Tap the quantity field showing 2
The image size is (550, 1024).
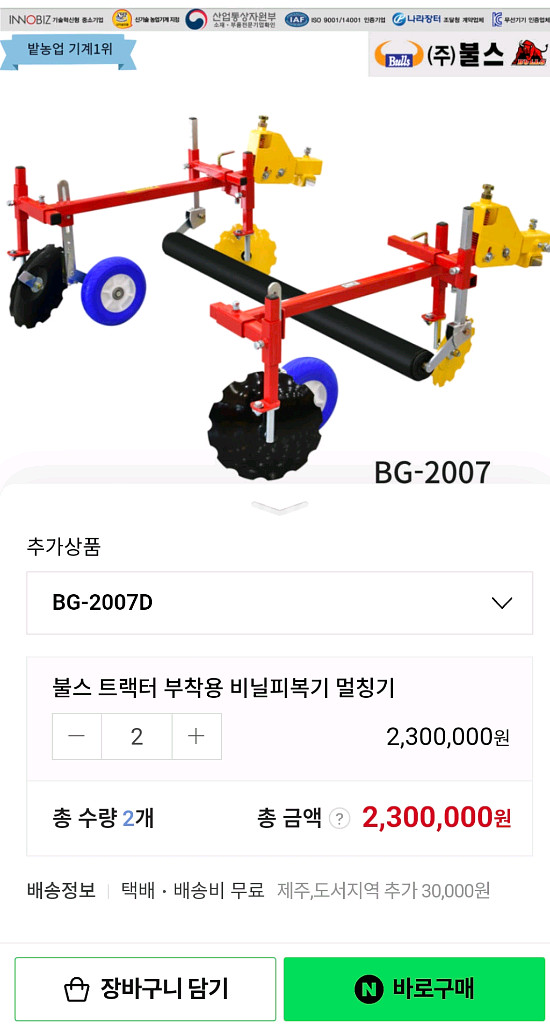click(137, 736)
